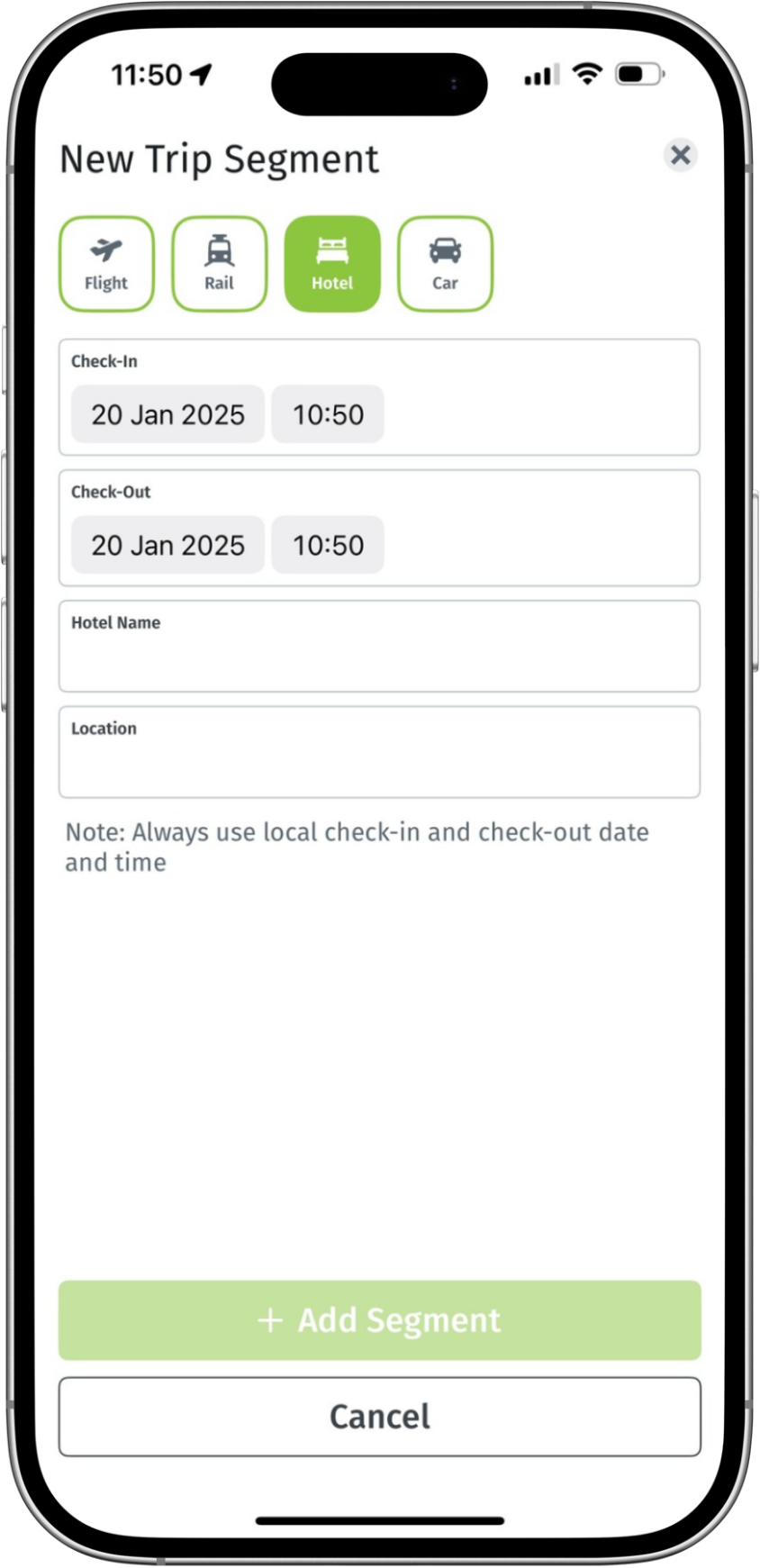Change the Check-In time
Viewport: 760px width, 1568px height.
pyautogui.click(x=328, y=414)
